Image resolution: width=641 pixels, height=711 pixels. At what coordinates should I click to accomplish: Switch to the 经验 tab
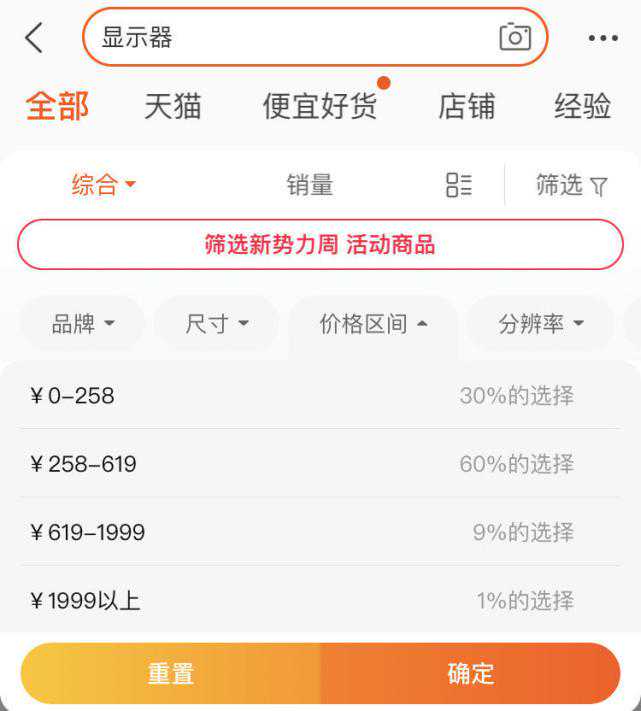tap(583, 106)
